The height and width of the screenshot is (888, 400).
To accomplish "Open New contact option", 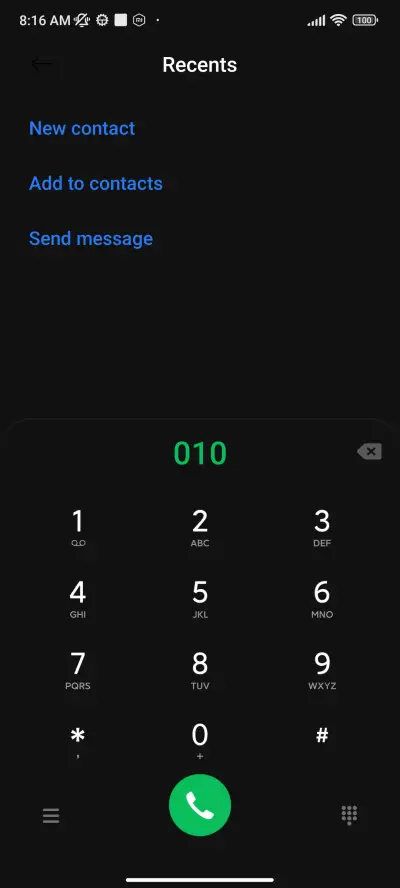I will click(x=82, y=129).
